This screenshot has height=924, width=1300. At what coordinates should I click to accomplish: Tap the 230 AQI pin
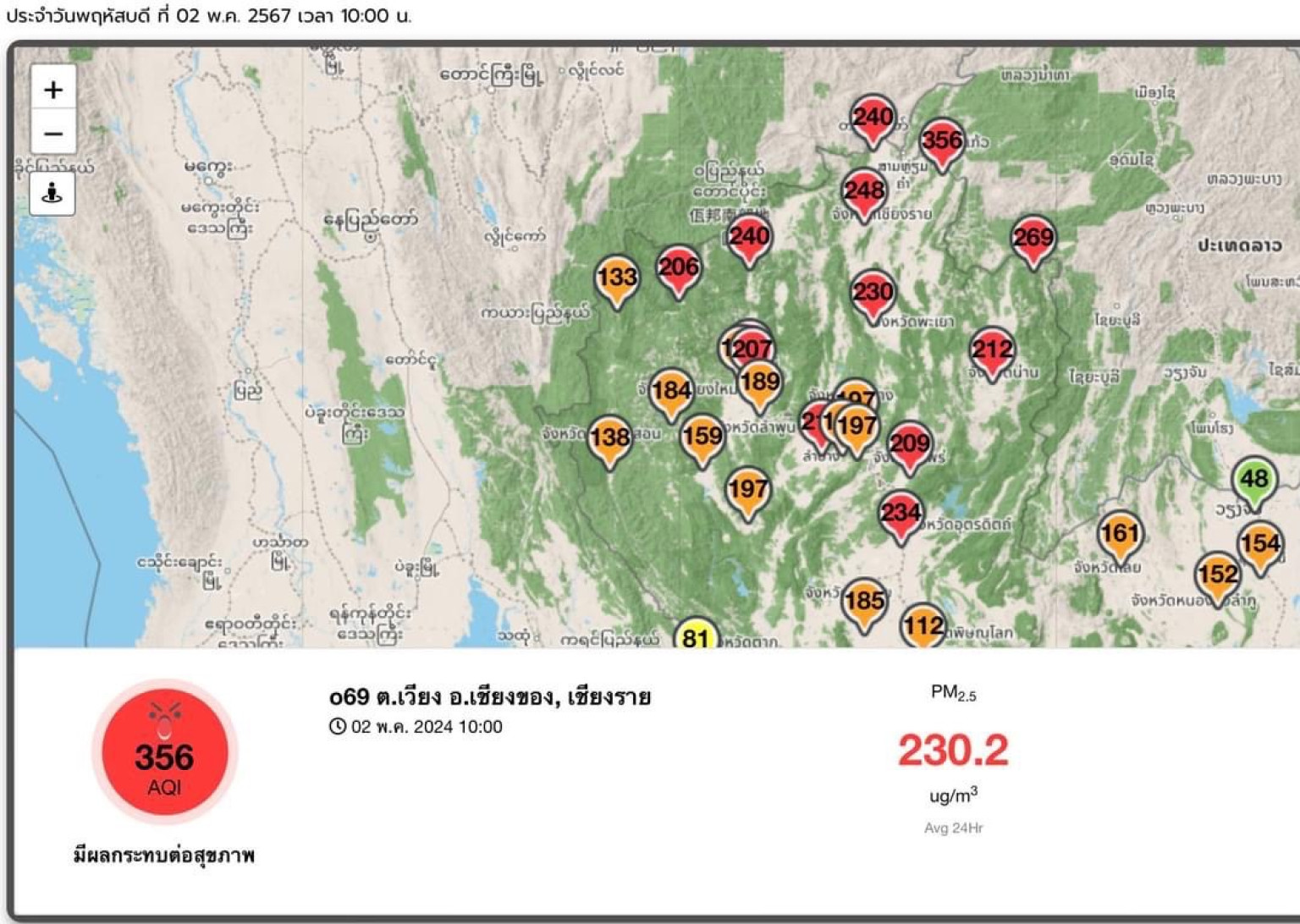click(872, 293)
